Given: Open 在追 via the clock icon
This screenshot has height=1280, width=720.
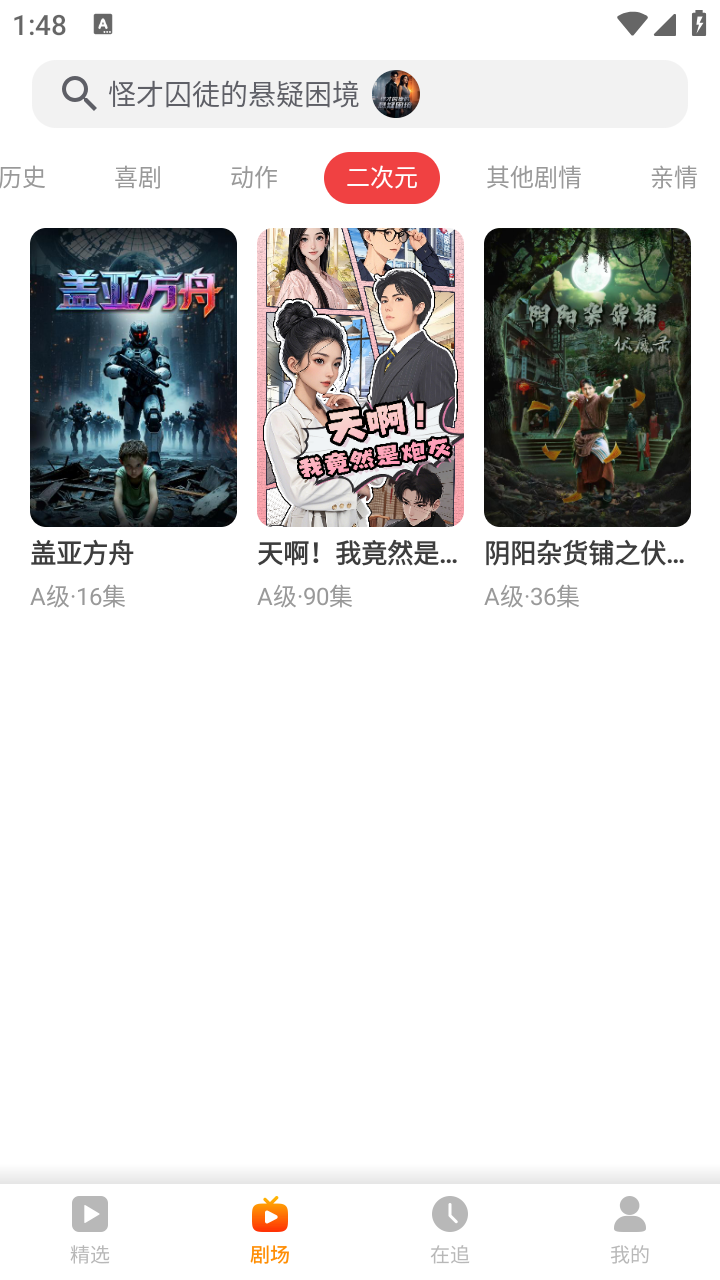Looking at the screenshot, I should coord(450,1213).
